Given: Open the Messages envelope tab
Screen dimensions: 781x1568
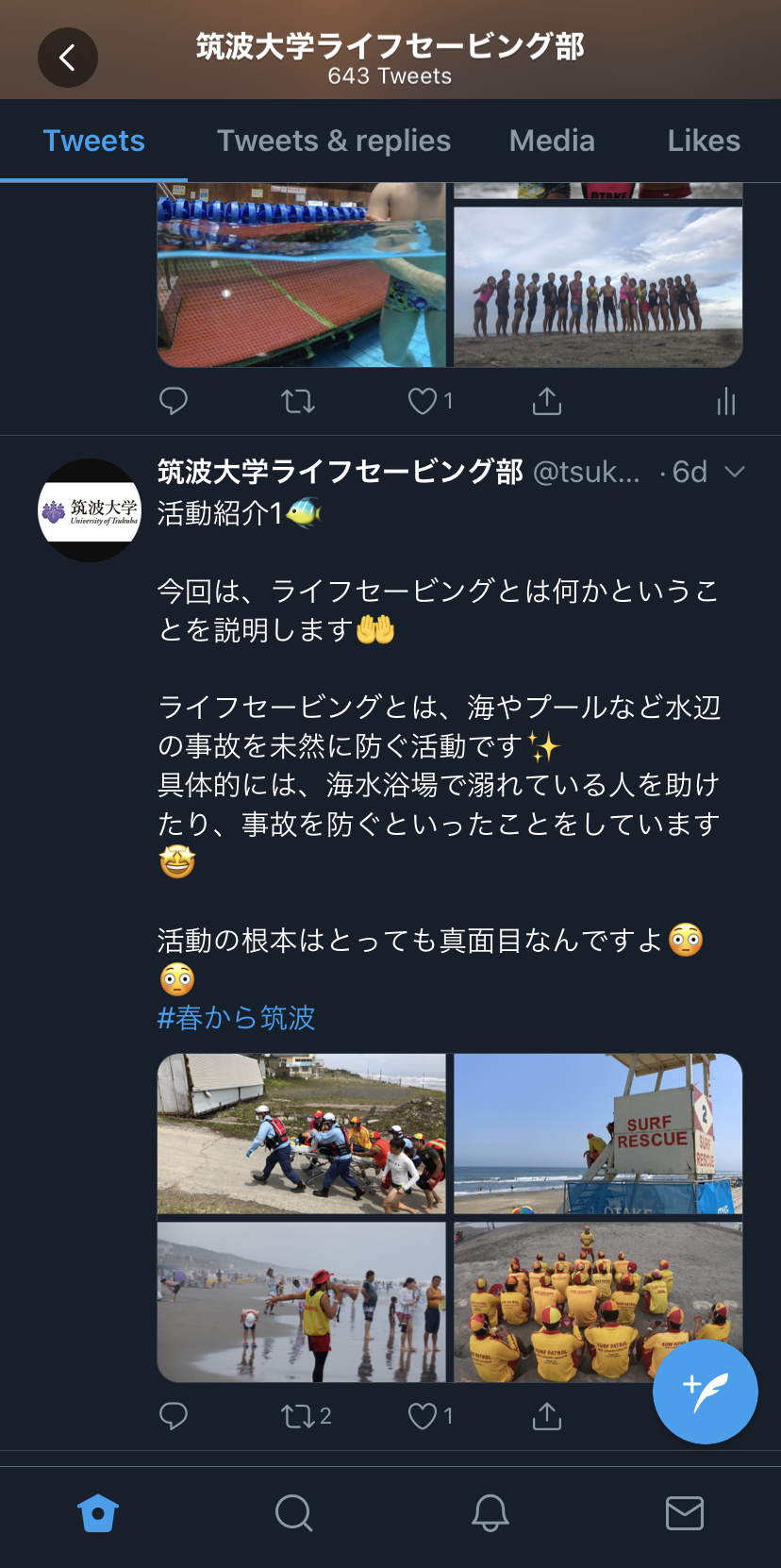Looking at the screenshot, I should 684,1513.
